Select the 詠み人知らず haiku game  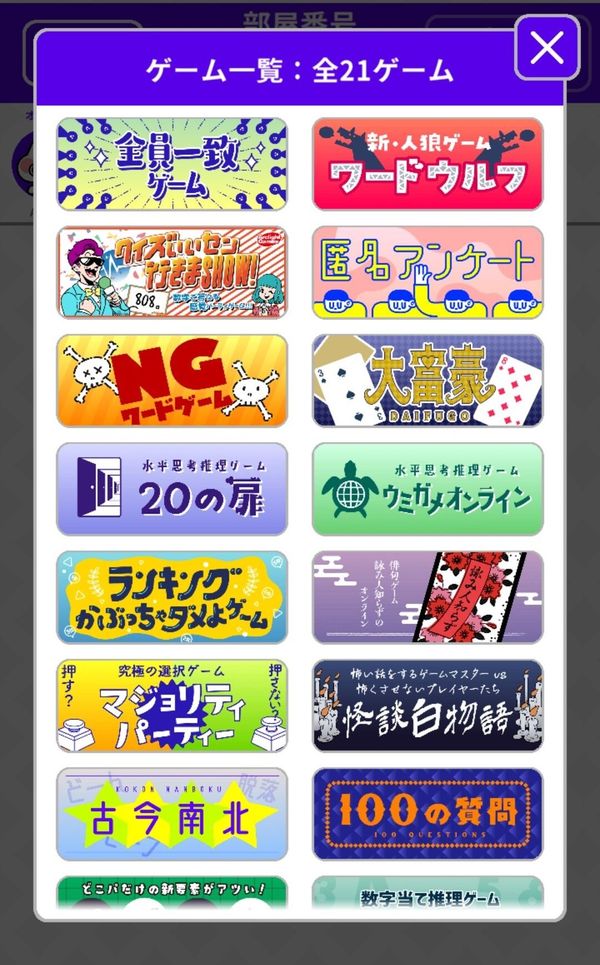(x=428, y=598)
